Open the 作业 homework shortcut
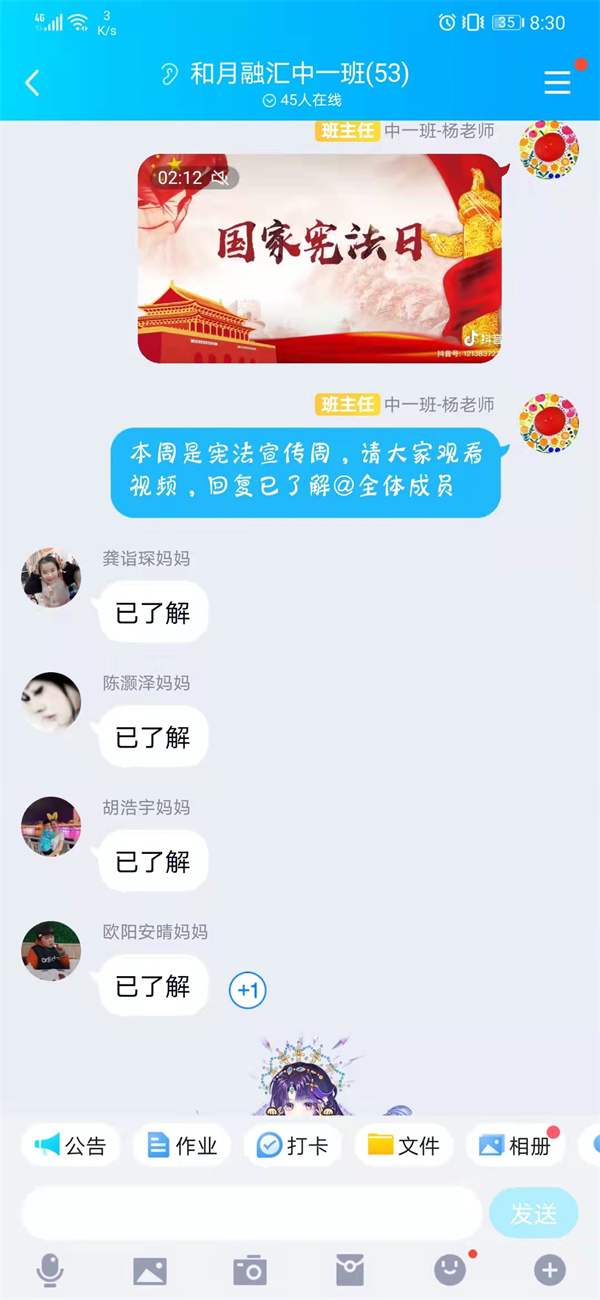 tap(182, 1146)
